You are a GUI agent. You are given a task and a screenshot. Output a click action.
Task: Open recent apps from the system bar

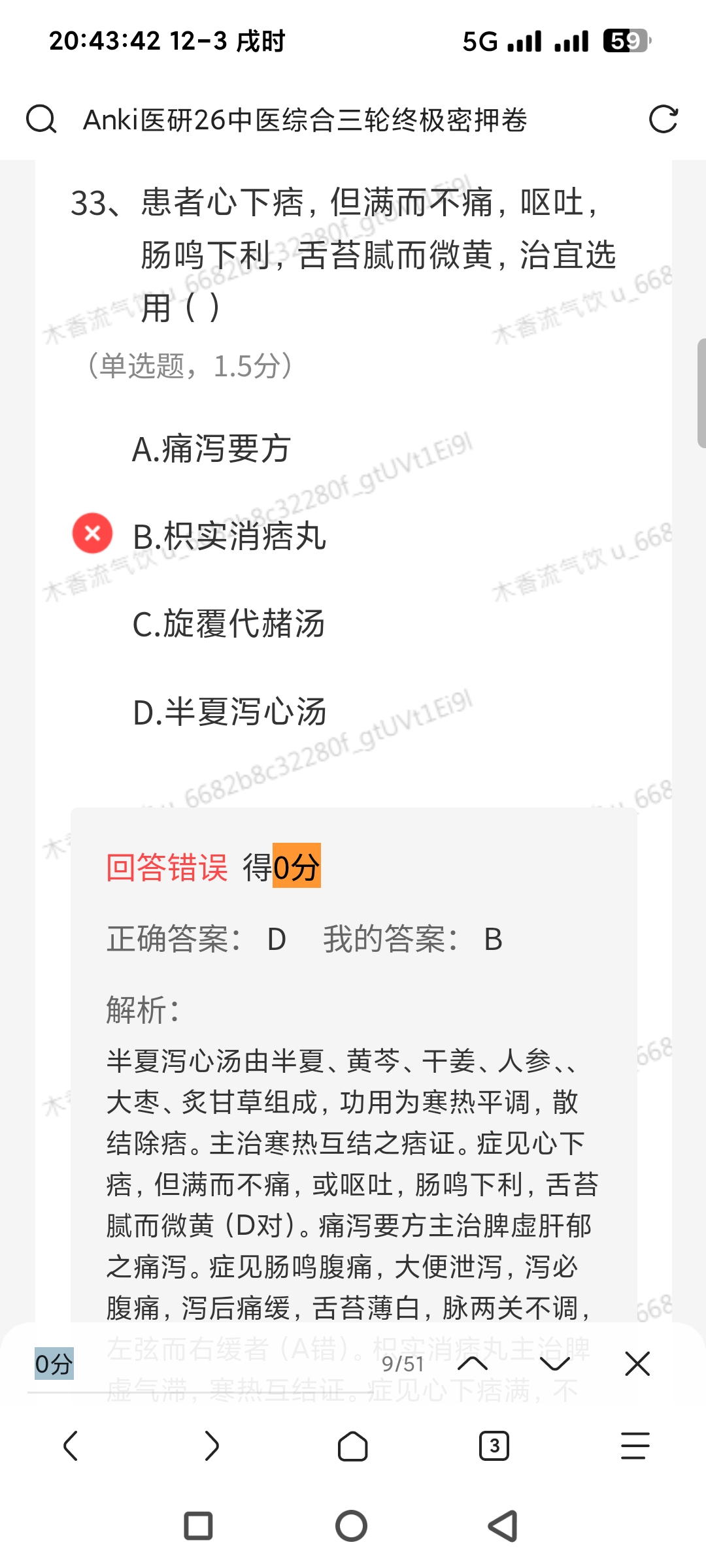(x=198, y=1527)
